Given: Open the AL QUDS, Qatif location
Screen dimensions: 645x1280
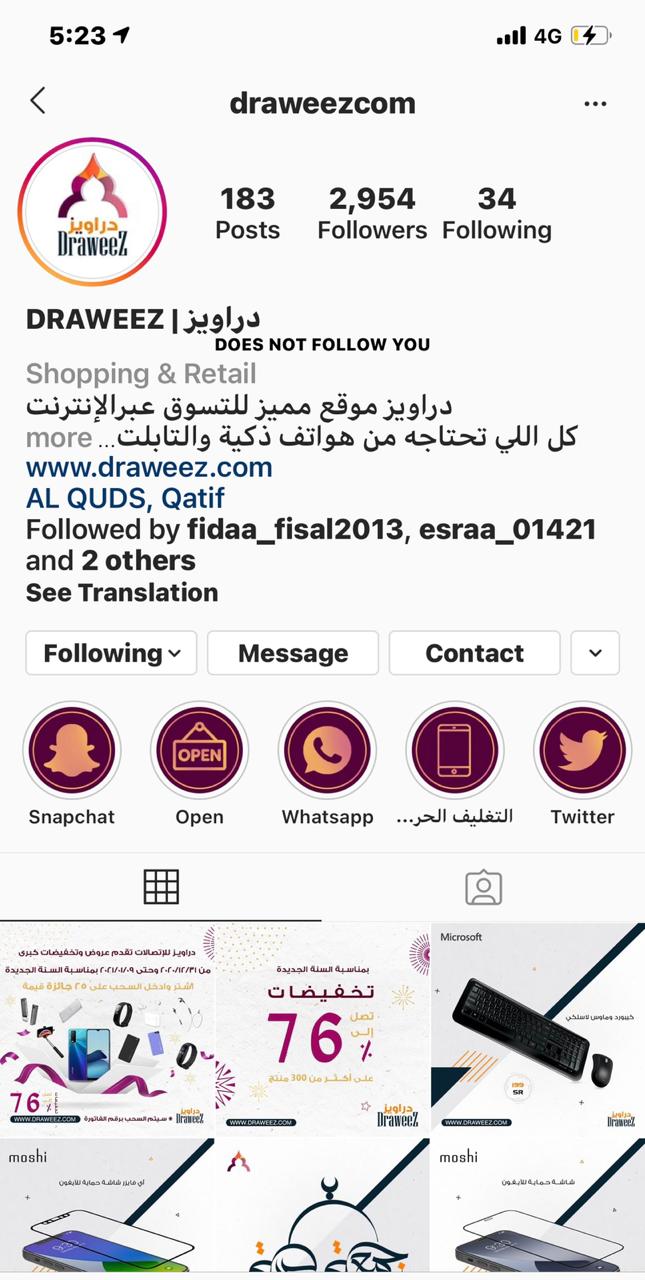Looking at the screenshot, I should (125, 497).
